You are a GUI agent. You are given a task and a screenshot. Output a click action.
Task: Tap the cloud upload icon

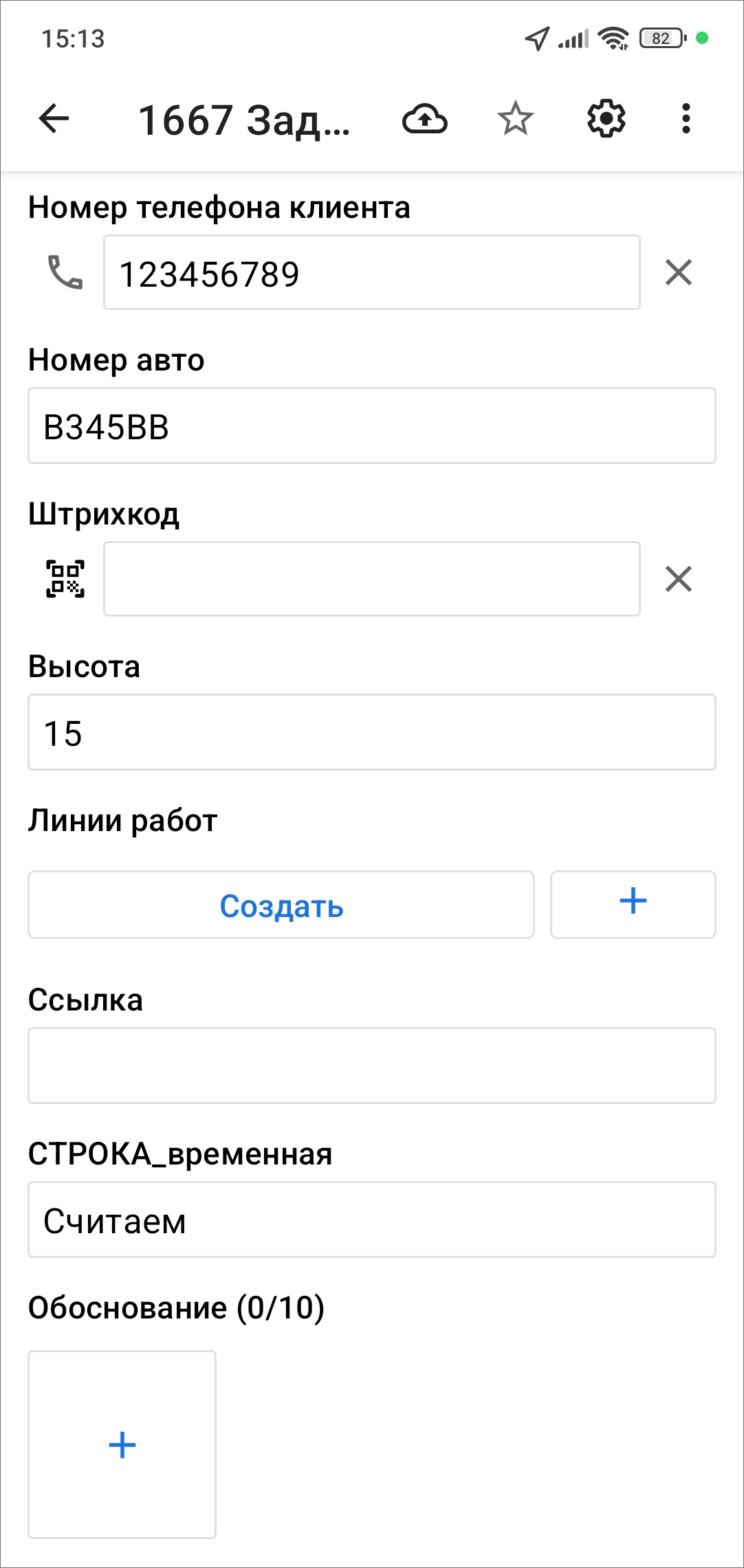tap(424, 119)
